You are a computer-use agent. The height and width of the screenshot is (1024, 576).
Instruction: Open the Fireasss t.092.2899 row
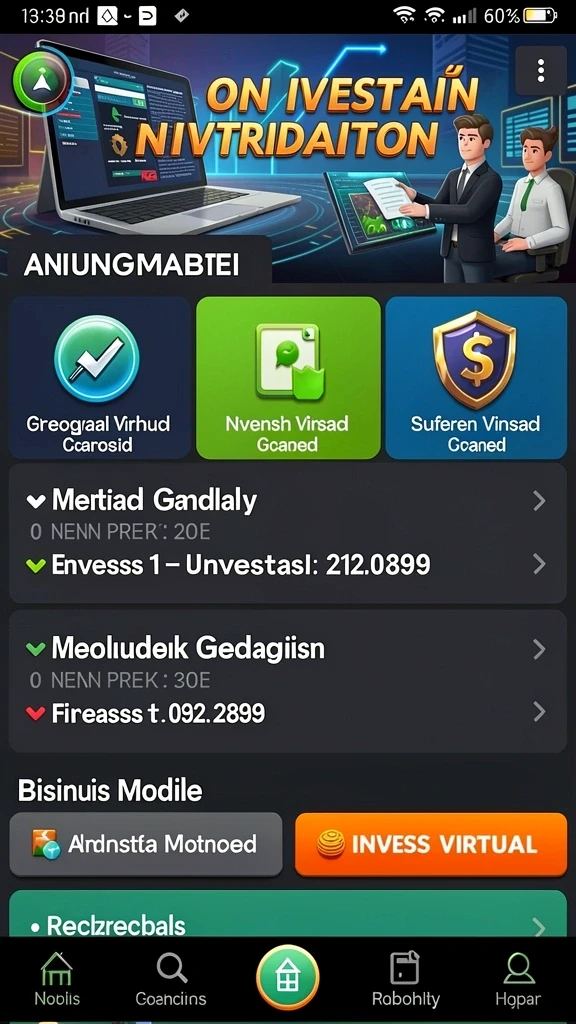[287, 712]
